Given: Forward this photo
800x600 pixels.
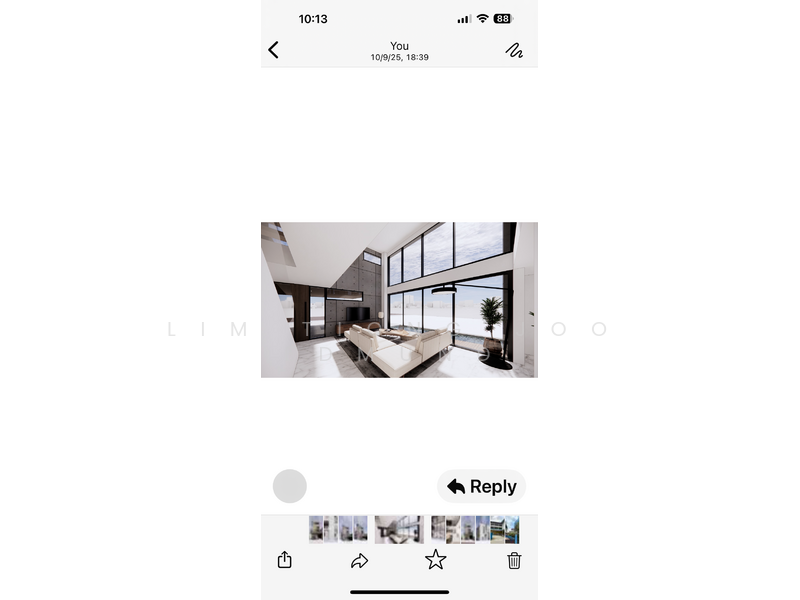Looking at the screenshot, I should coord(360,561).
